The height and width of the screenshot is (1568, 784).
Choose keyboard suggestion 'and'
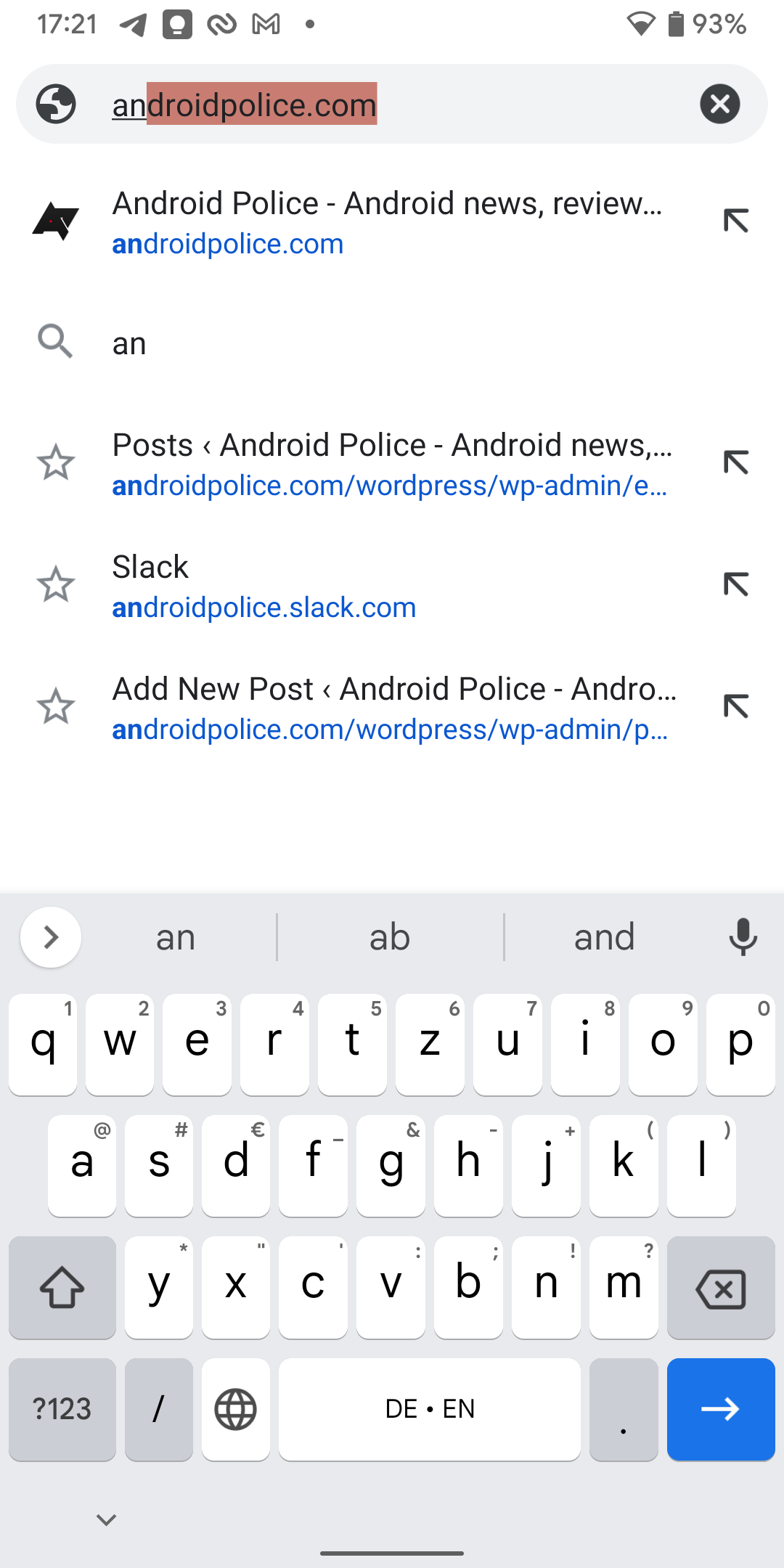604,937
